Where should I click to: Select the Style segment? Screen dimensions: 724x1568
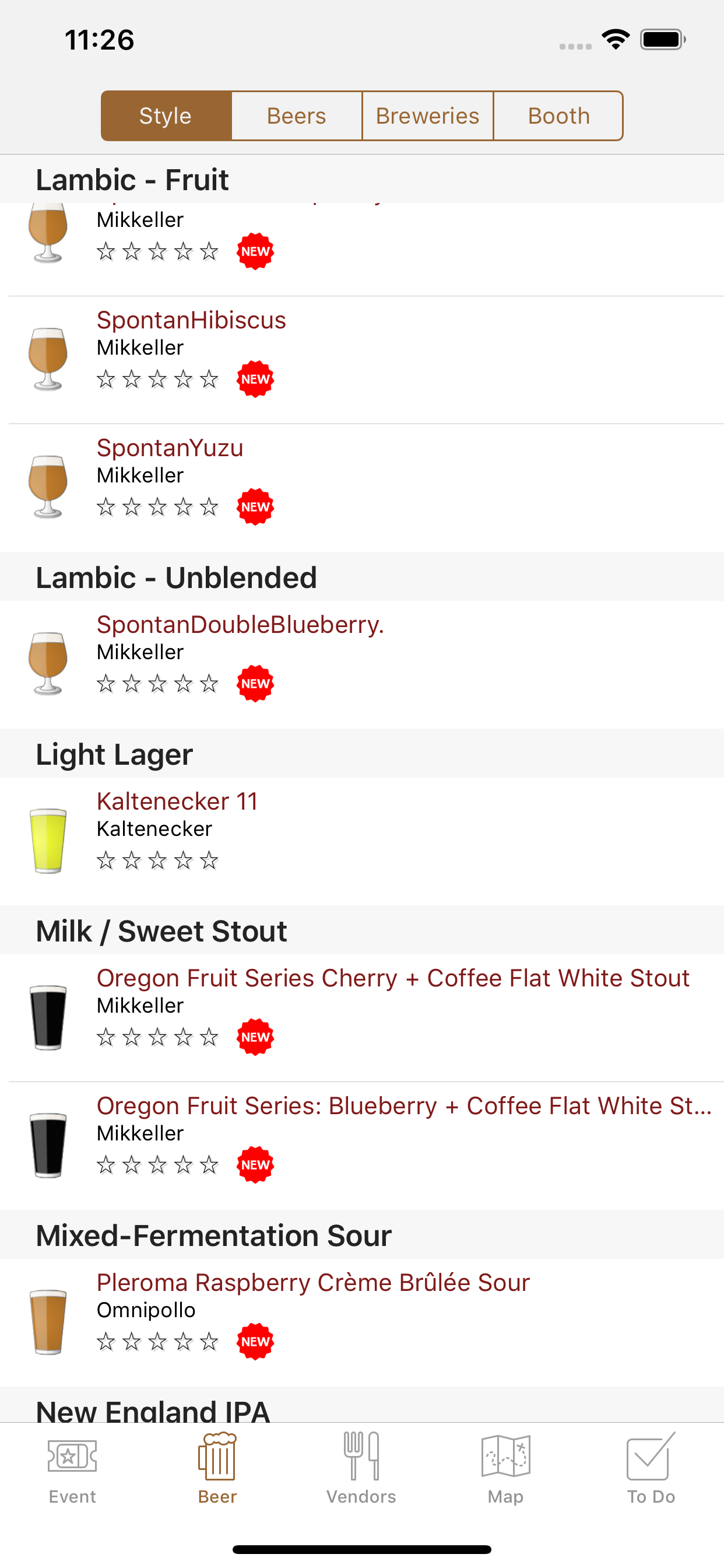[x=166, y=116]
